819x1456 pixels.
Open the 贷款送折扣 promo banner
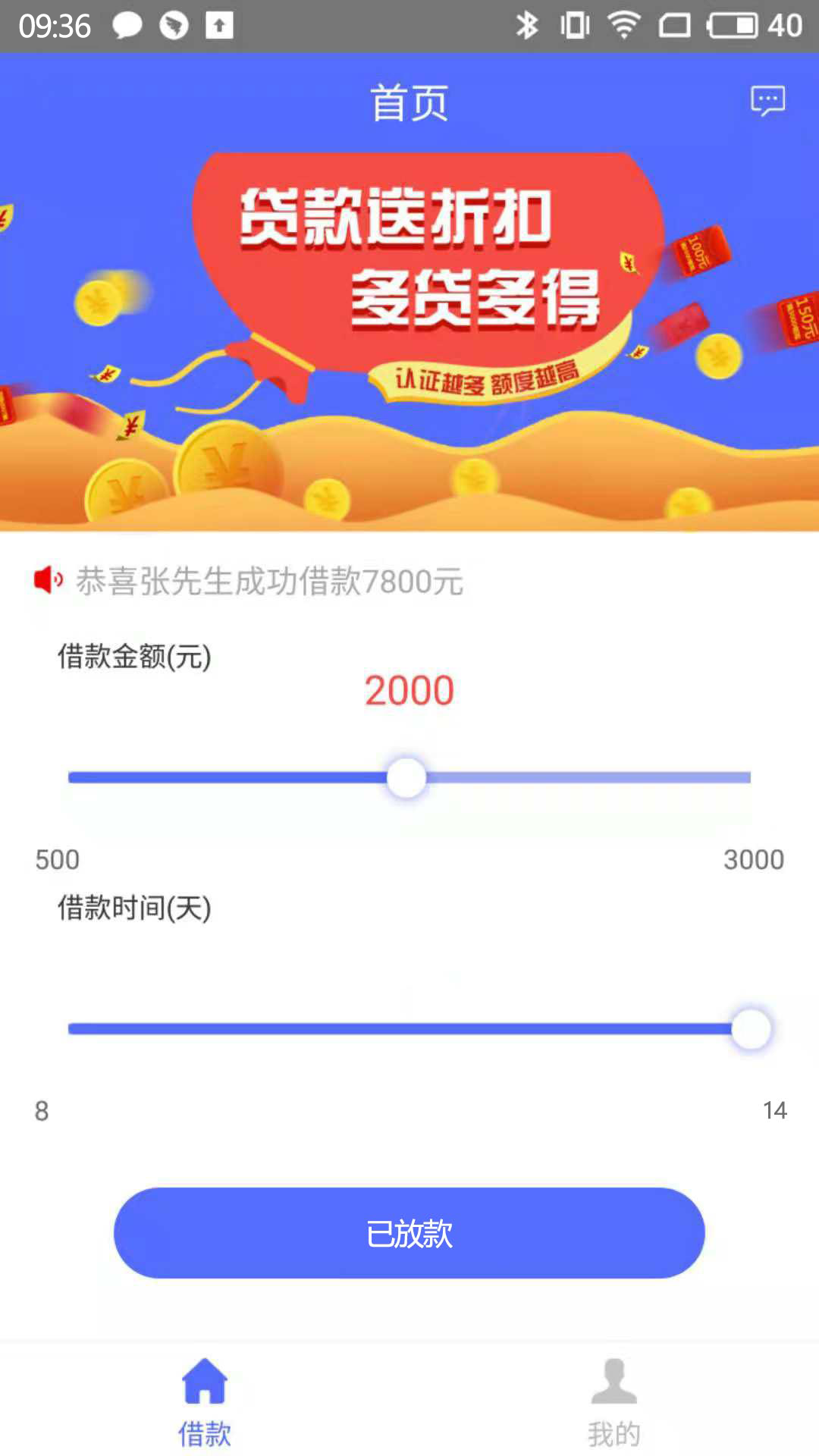click(x=409, y=340)
